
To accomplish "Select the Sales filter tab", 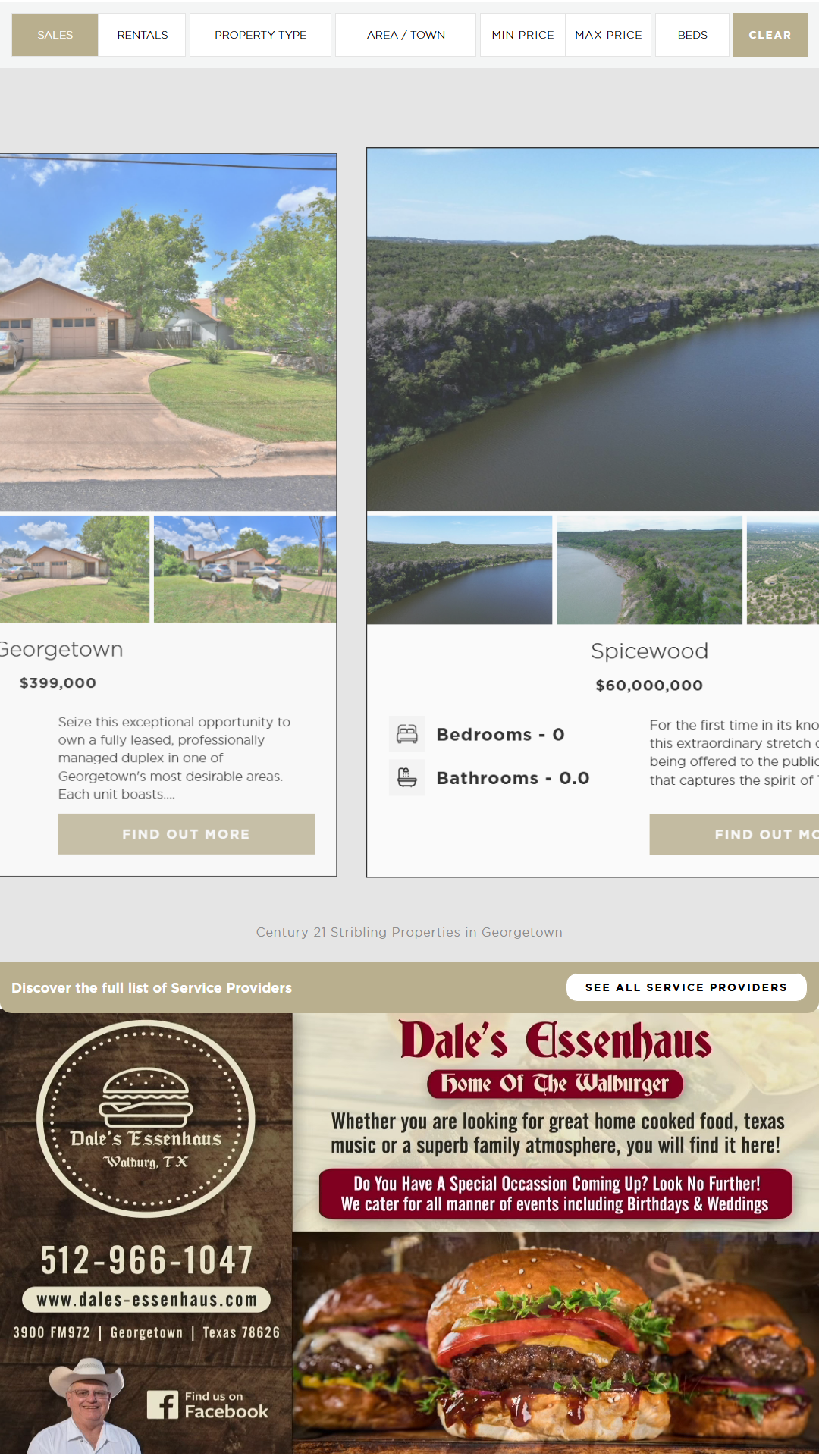I will 55,35.
